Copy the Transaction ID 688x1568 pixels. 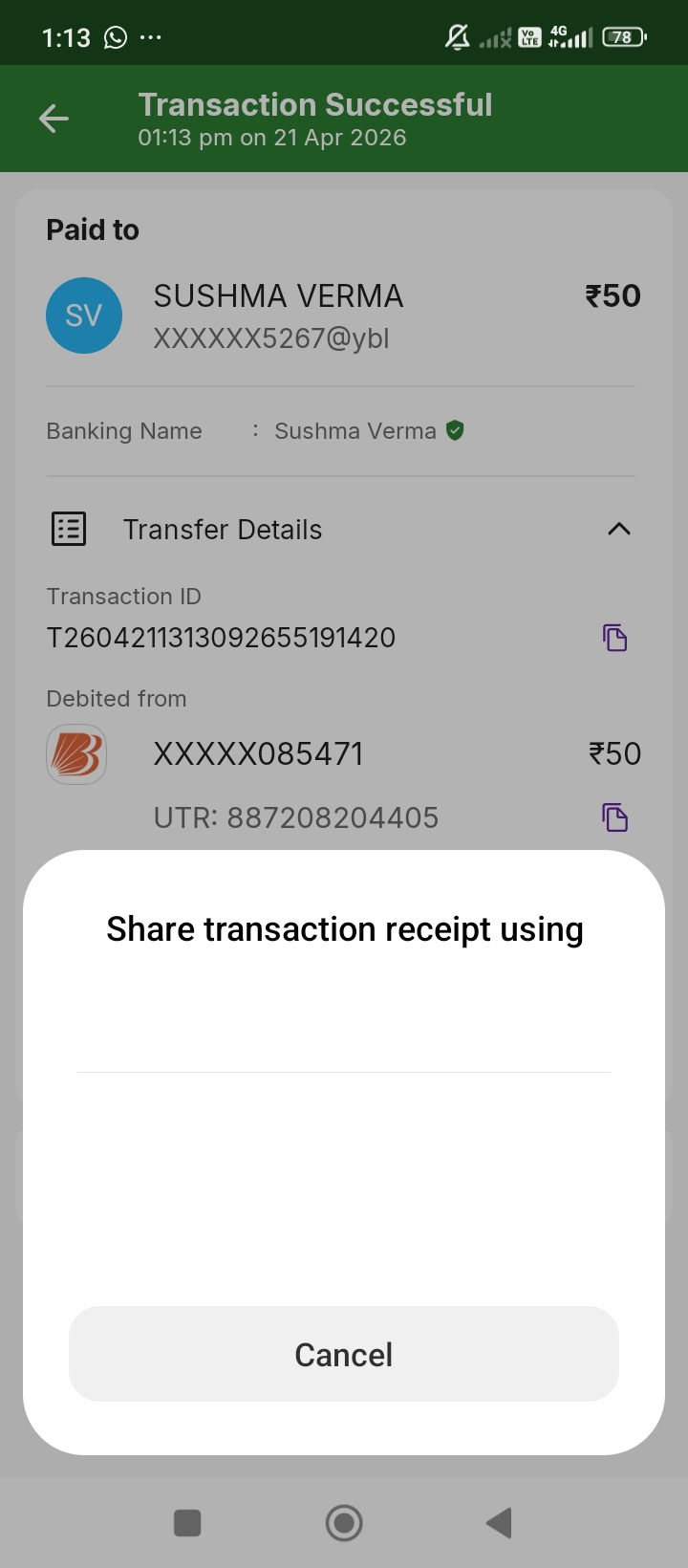(x=615, y=638)
